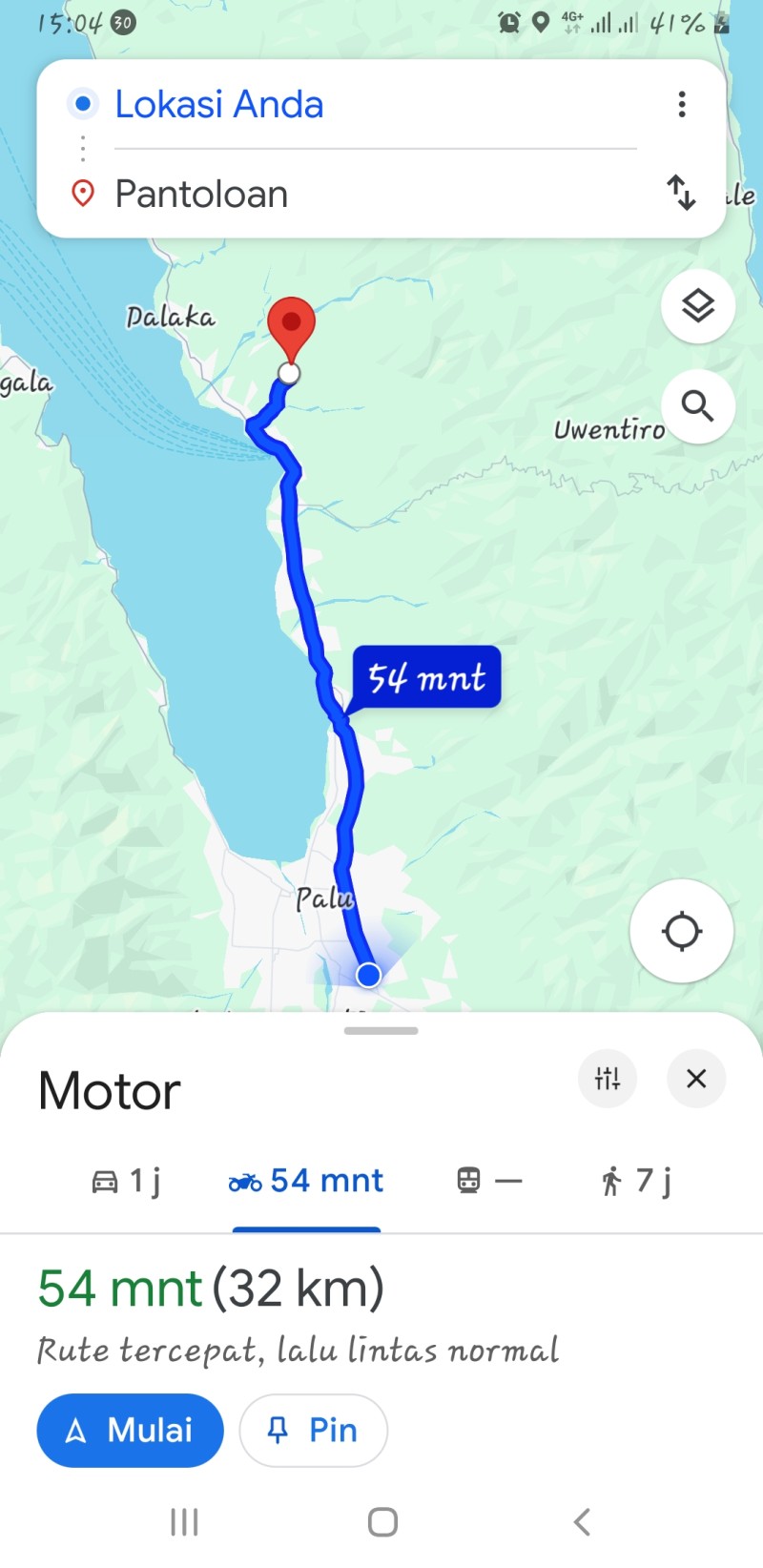Image resolution: width=763 pixels, height=1568 pixels.
Task: Open route options filter
Action: point(608,1079)
